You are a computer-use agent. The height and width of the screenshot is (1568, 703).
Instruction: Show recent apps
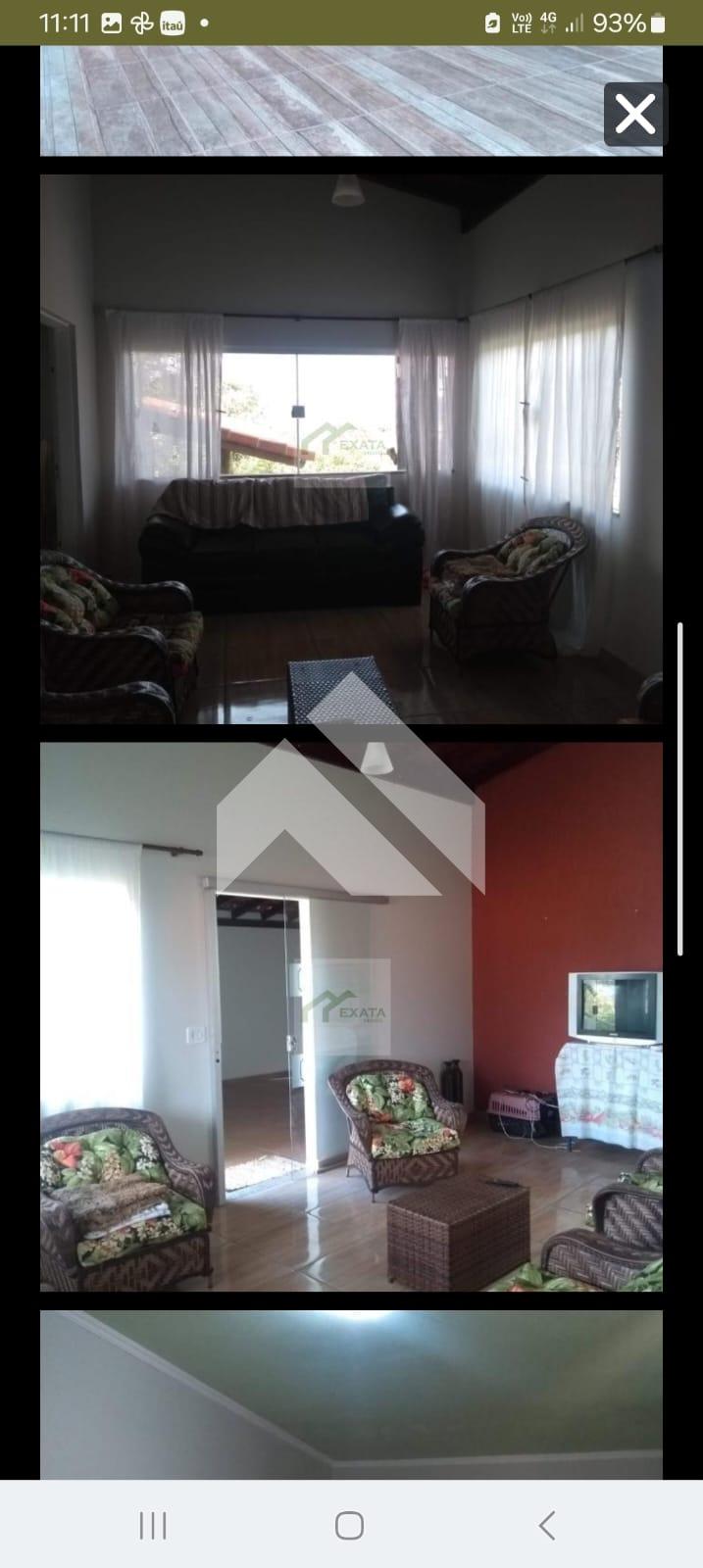tap(153, 1525)
